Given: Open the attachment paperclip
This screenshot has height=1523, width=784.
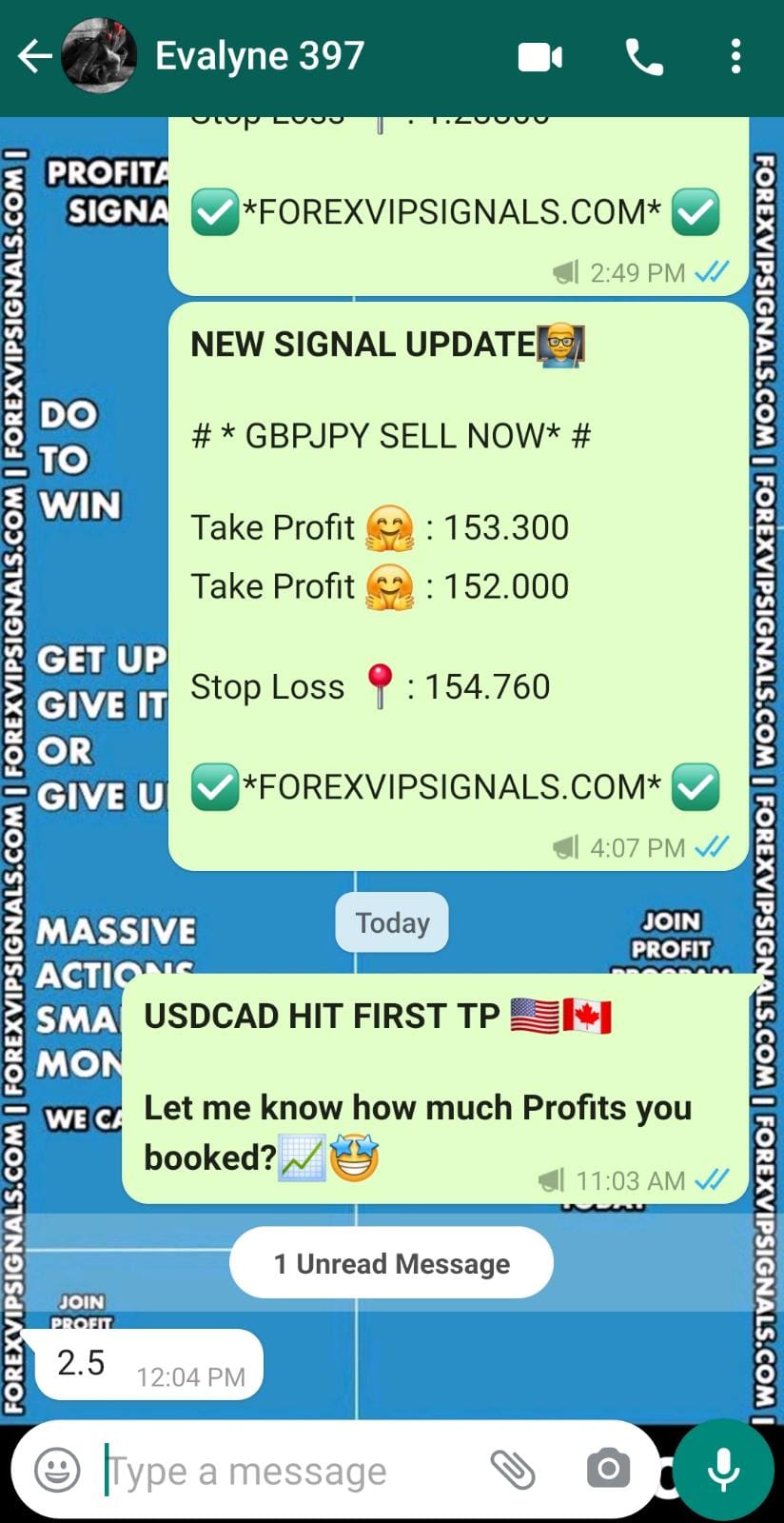Looking at the screenshot, I should tap(513, 1471).
